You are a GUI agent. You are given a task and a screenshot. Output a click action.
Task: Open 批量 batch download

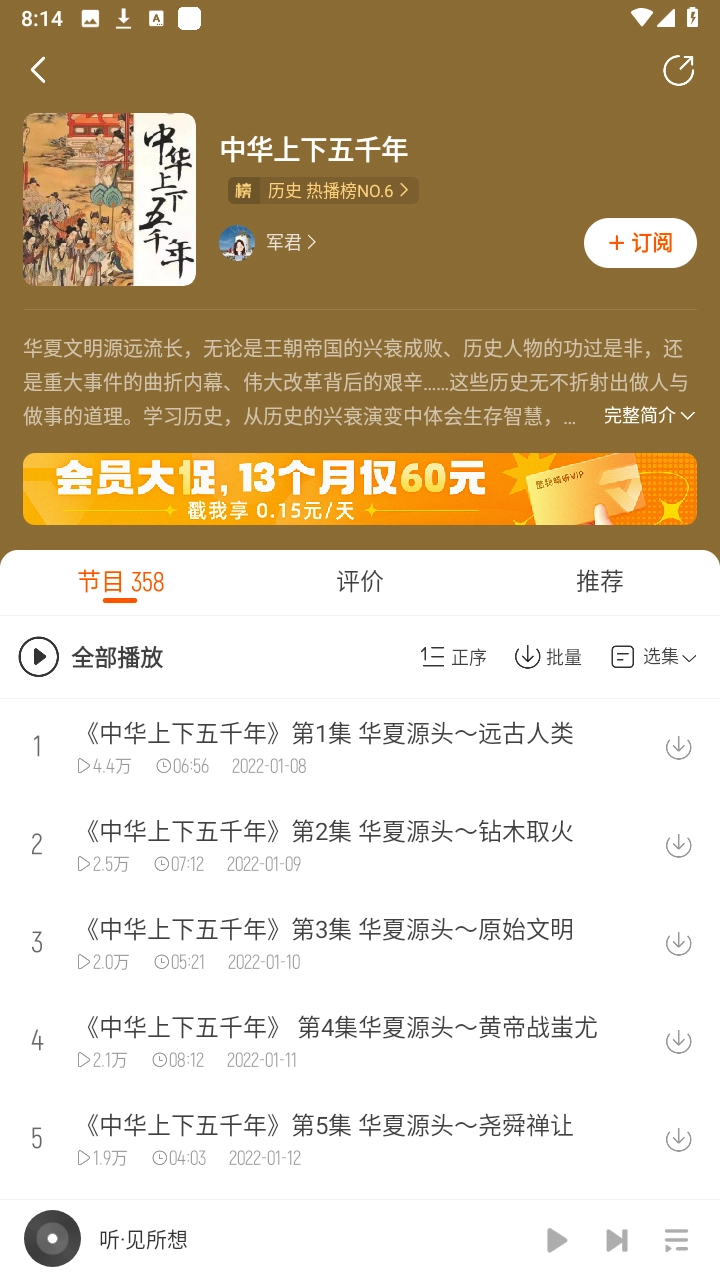pyautogui.click(x=548, y=657)
